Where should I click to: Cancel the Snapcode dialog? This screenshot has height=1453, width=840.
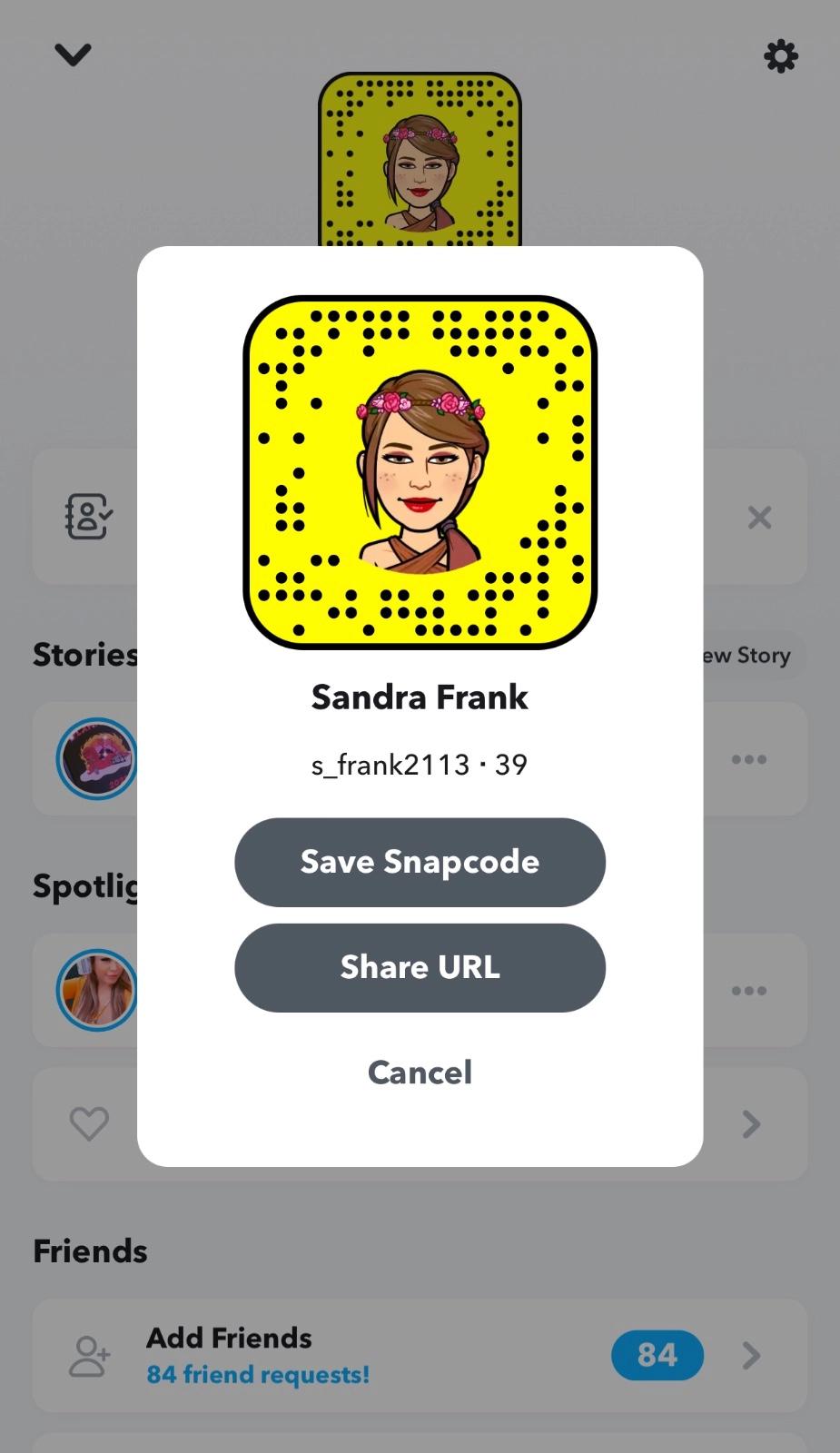click(x=420, y=1072)
